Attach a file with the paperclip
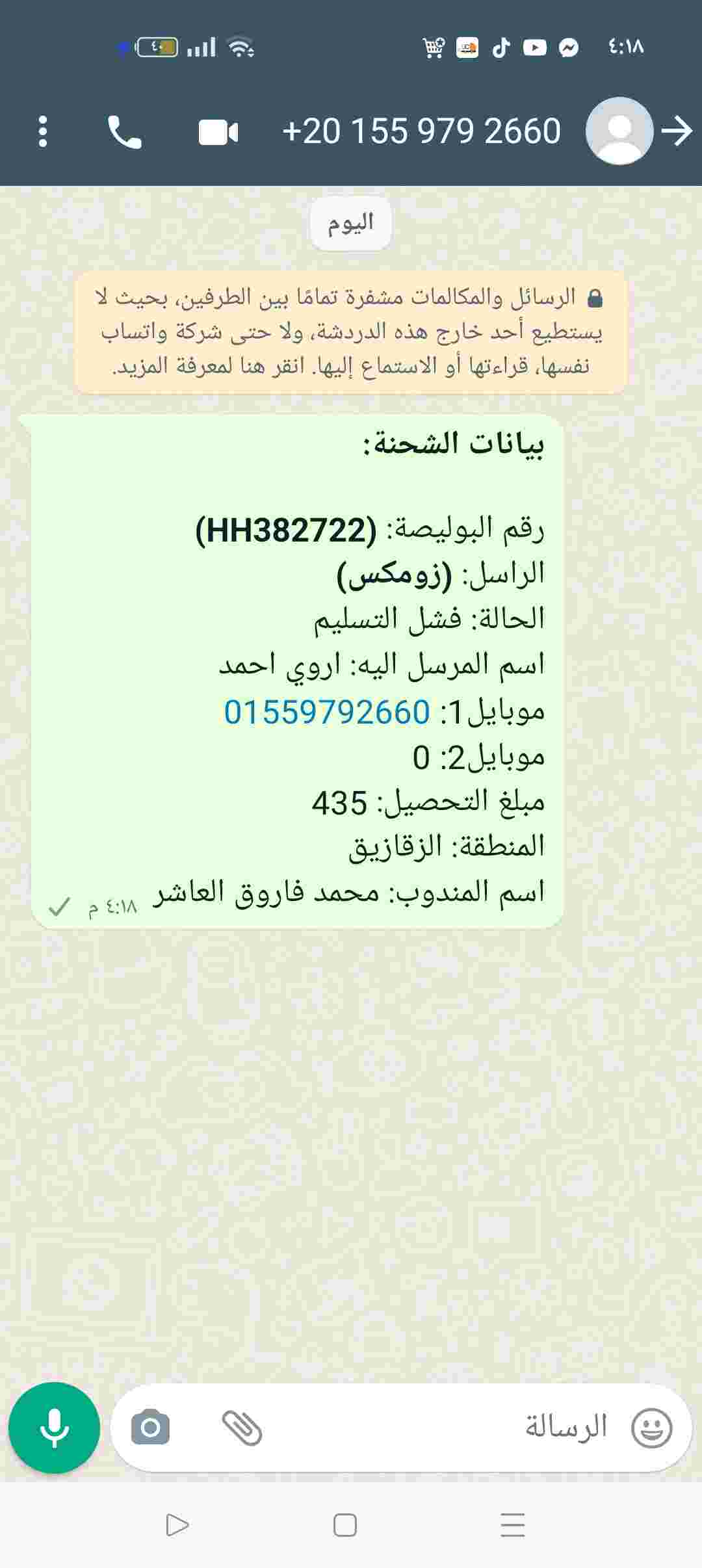Image resolution: width=702 pixels, height=1568 pixels. coord(242,1428)
